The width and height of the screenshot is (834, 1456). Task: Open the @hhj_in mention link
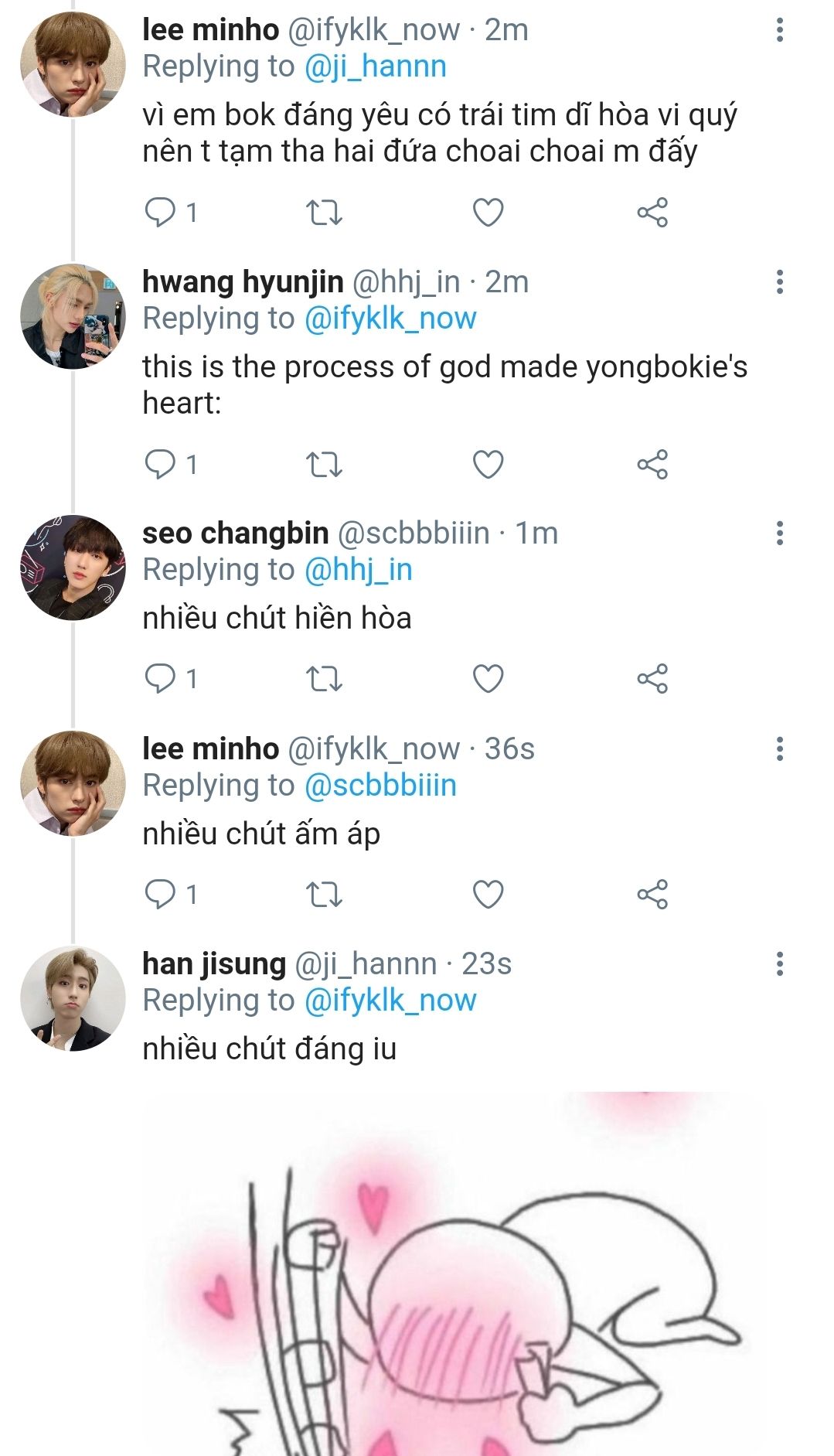(358, 570)
